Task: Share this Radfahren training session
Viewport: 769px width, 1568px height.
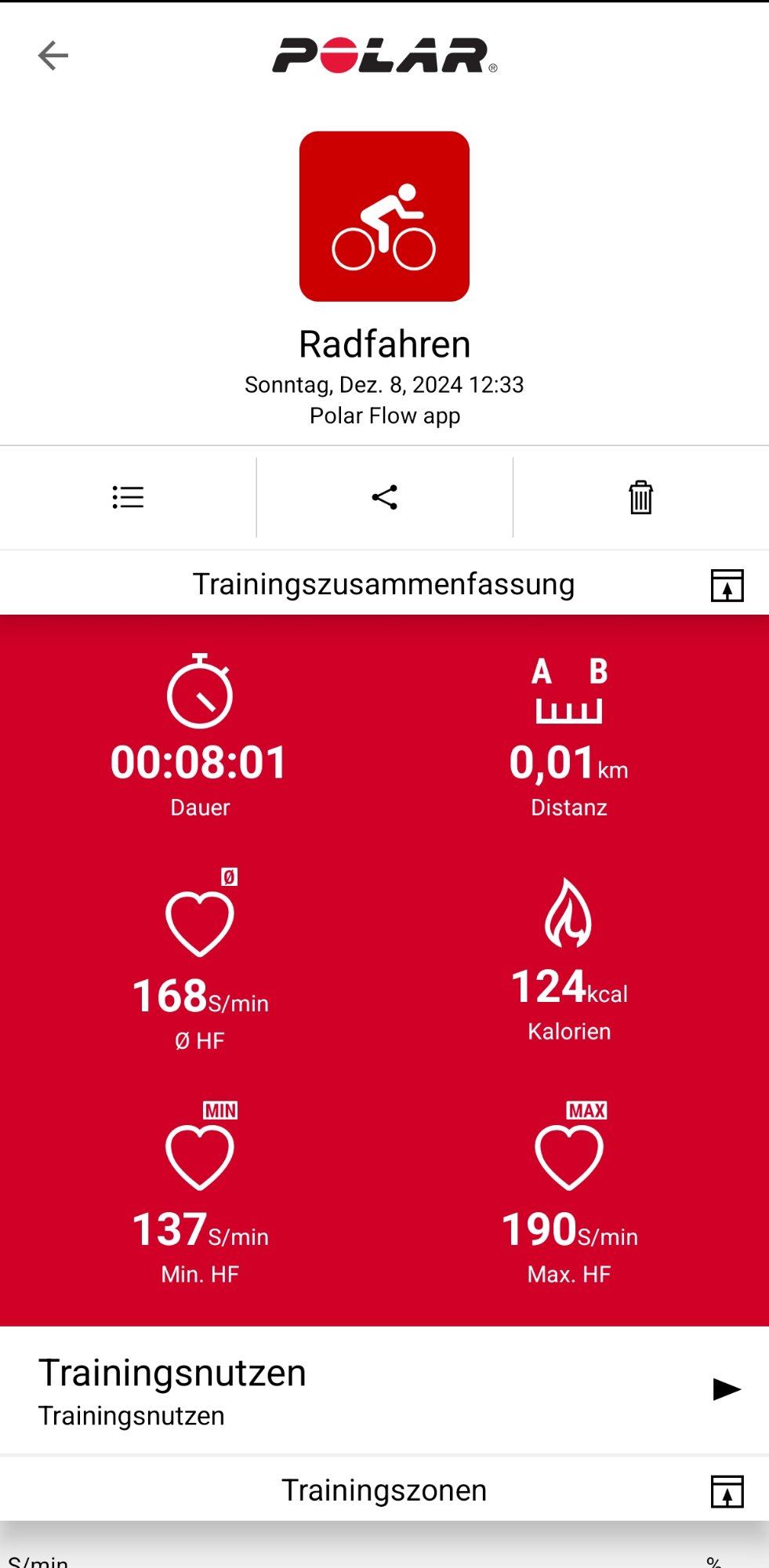Action: click(x=384, y=497)
